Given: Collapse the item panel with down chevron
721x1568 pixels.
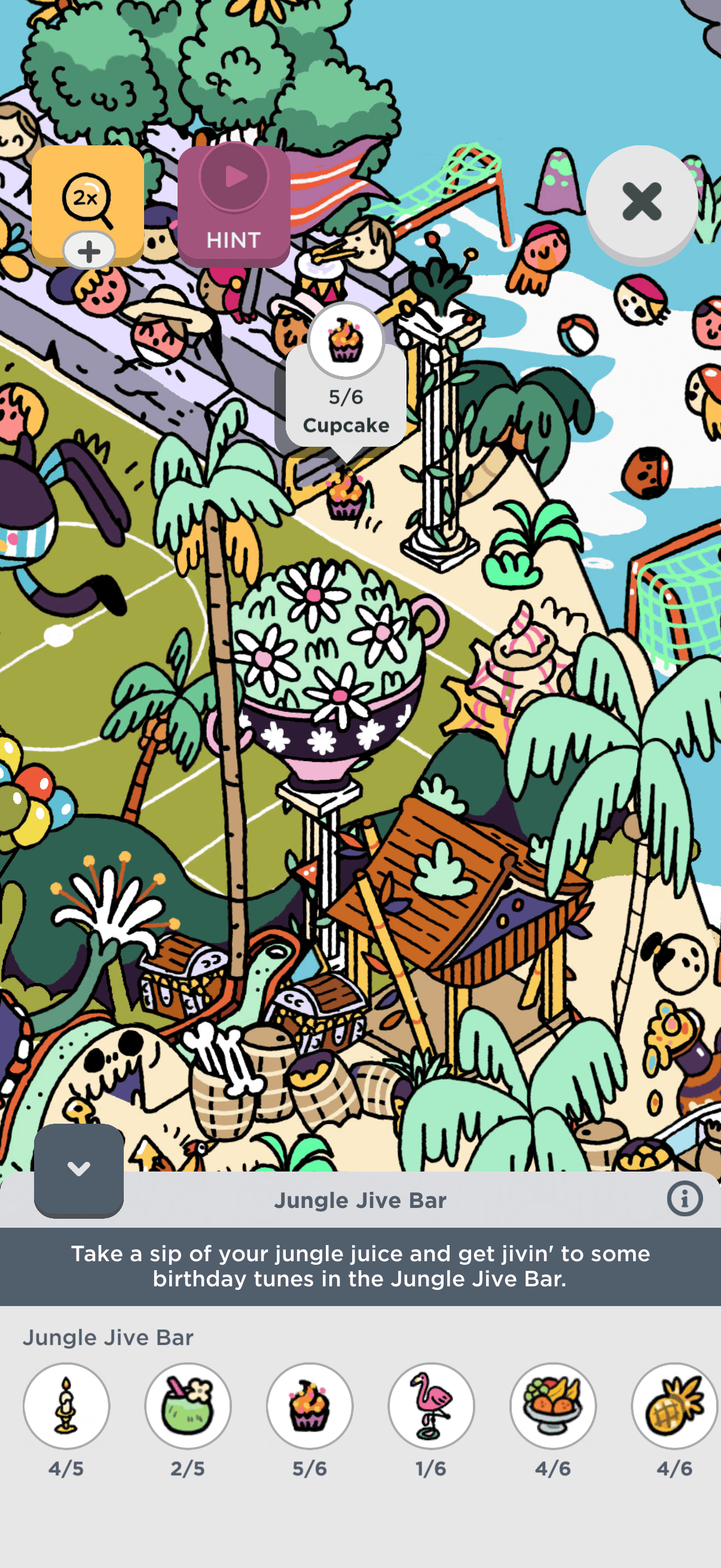Looking at the screenshot, I should click(x=78, y=1169).
